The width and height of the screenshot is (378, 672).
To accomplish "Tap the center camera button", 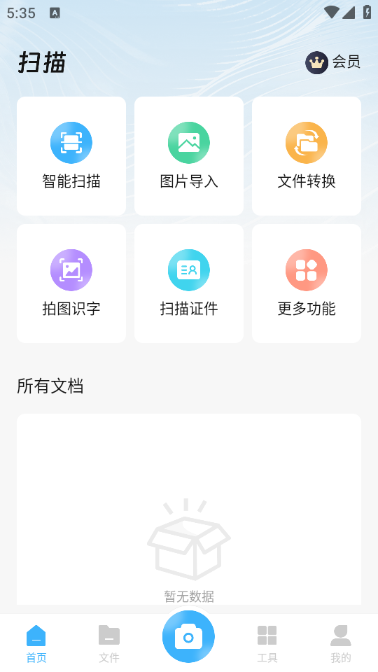I will pos(189,636).
